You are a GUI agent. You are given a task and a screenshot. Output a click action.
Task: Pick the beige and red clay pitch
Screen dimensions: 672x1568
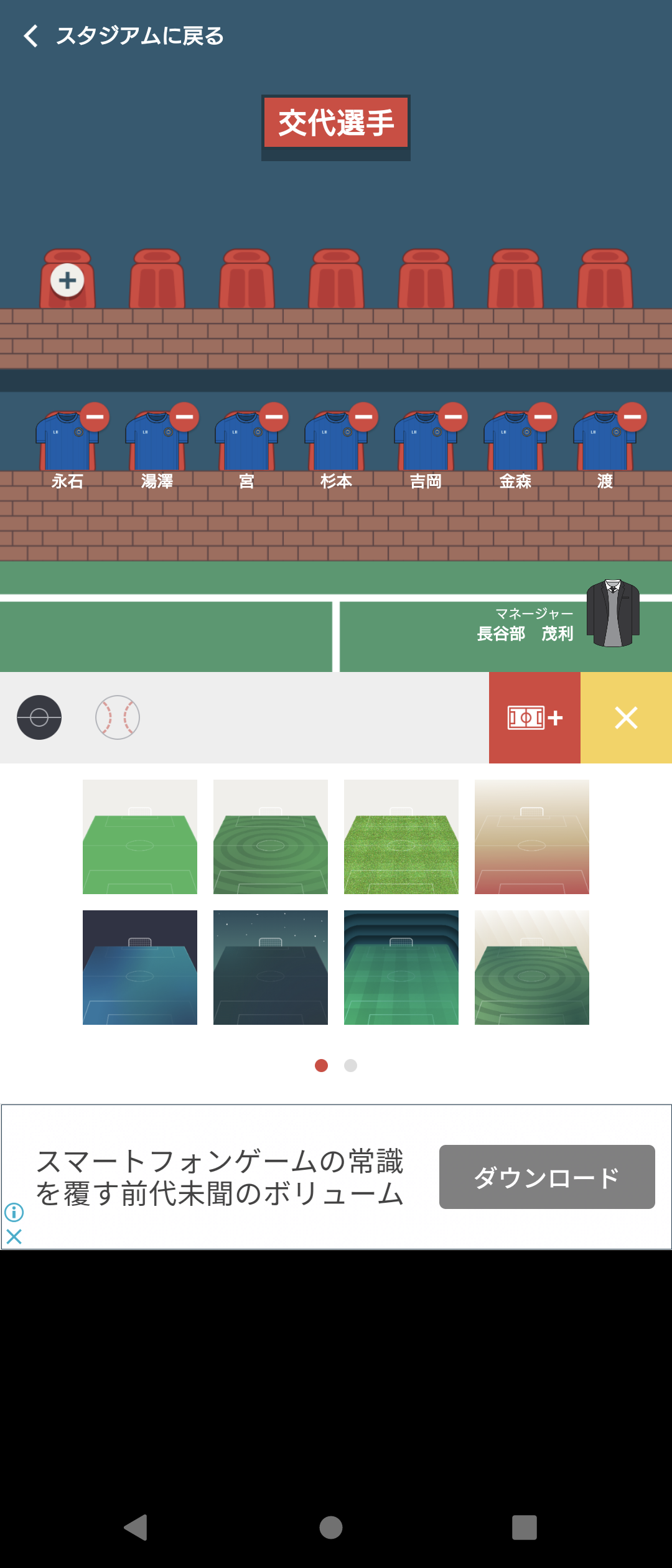(x=532, y=837)
